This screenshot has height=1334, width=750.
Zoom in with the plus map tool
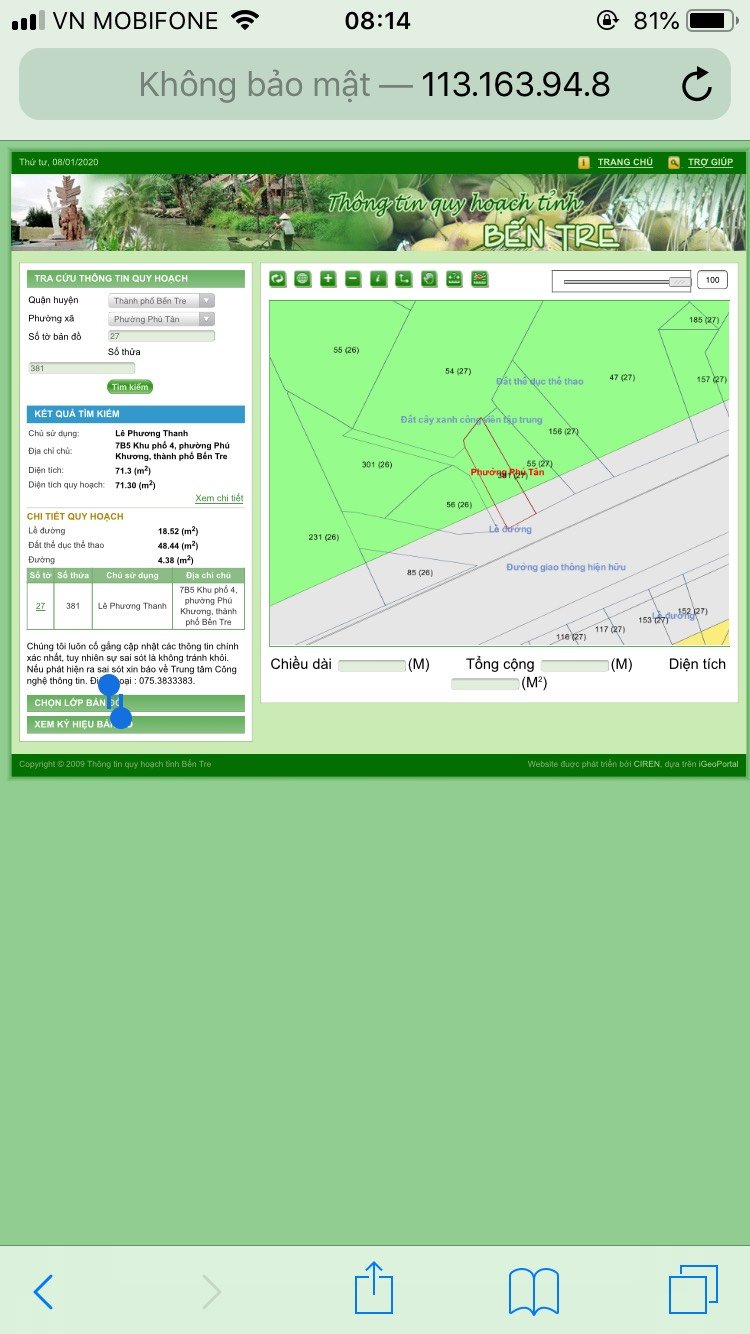328,279
